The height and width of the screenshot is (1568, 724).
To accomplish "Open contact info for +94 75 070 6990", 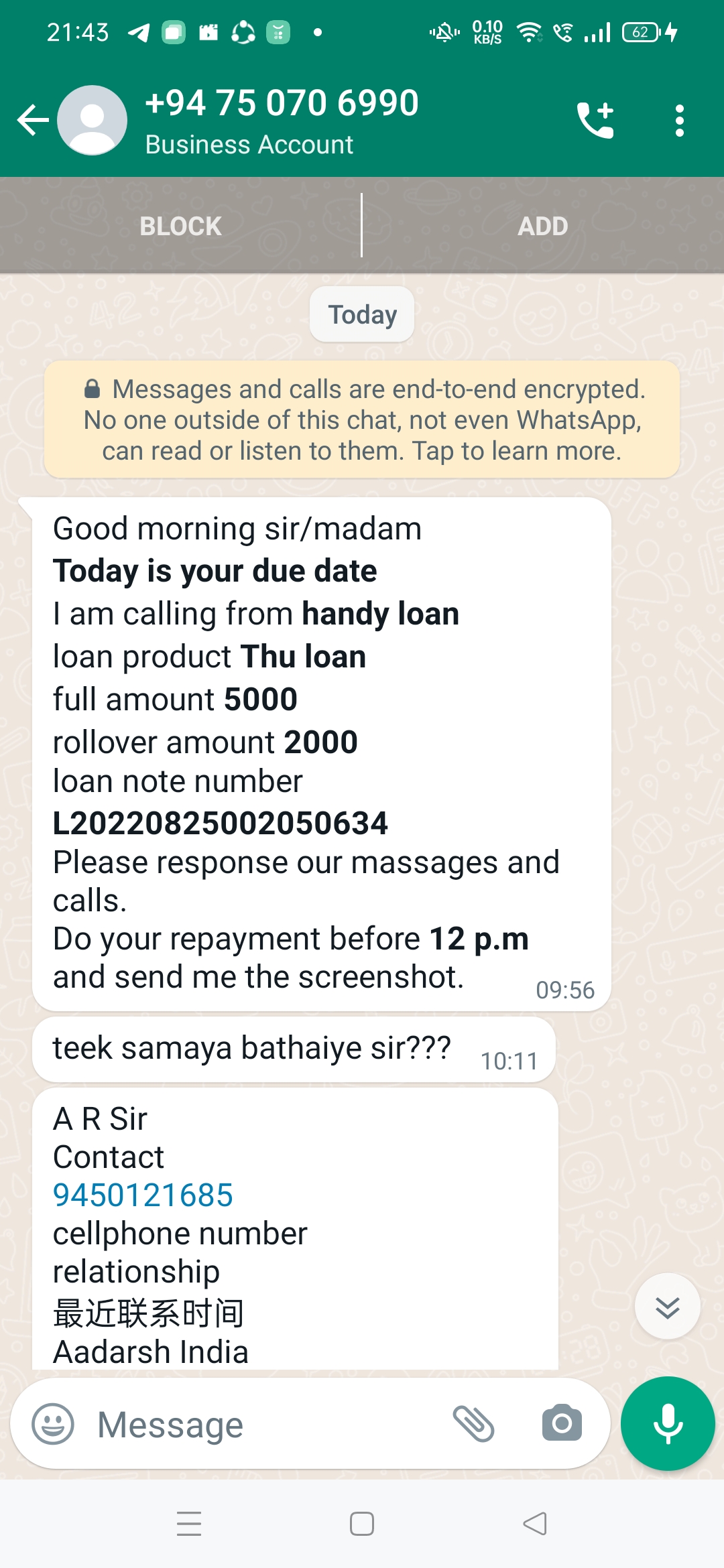I will coord(282,119).
